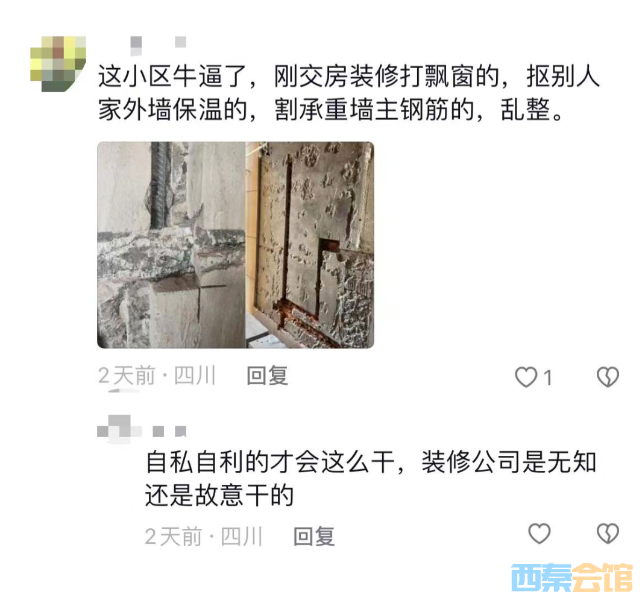This screenshot has width=642, height=600.
Task: Dislike the reply about 装修公司
Action: pyautogui.click(x=607, y=532)
